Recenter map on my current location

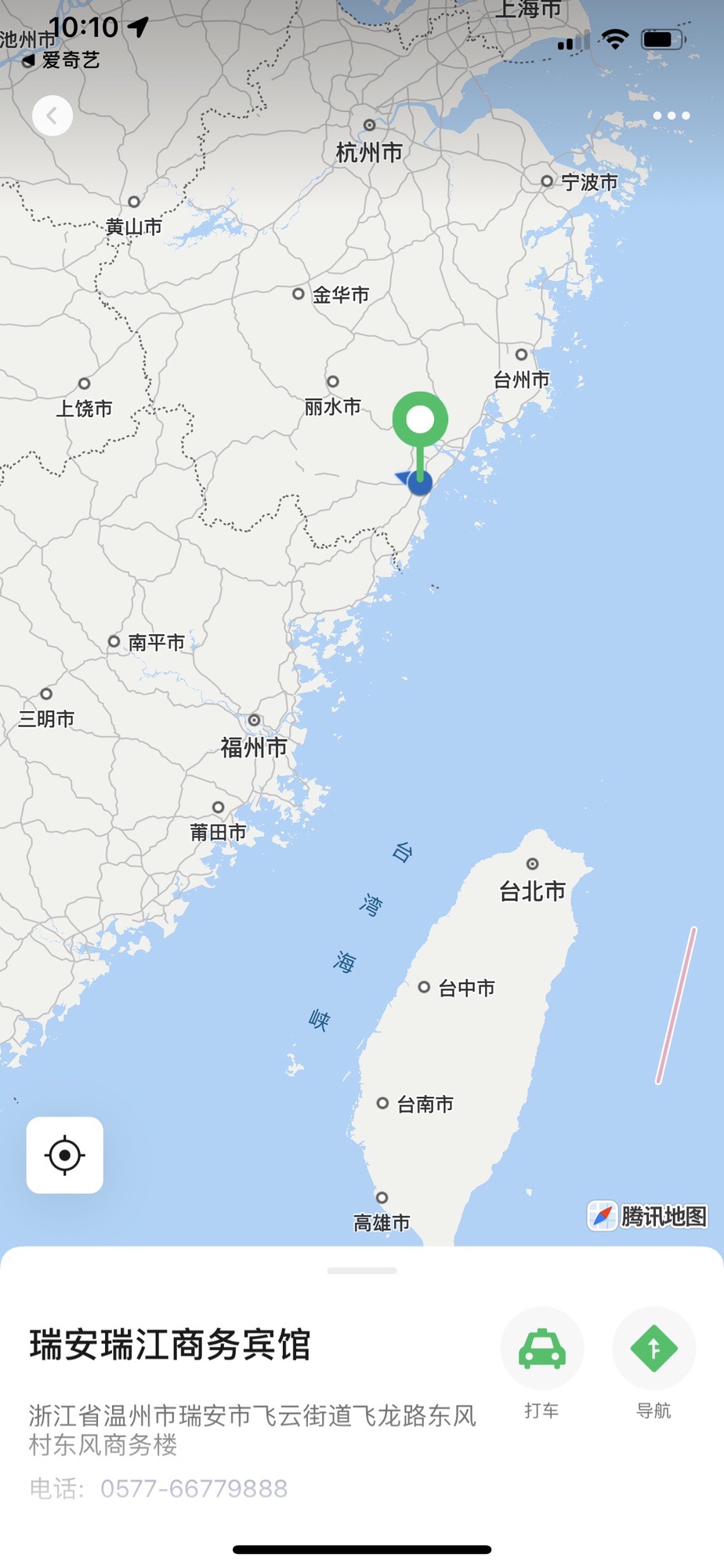(x=65, y=1155)
